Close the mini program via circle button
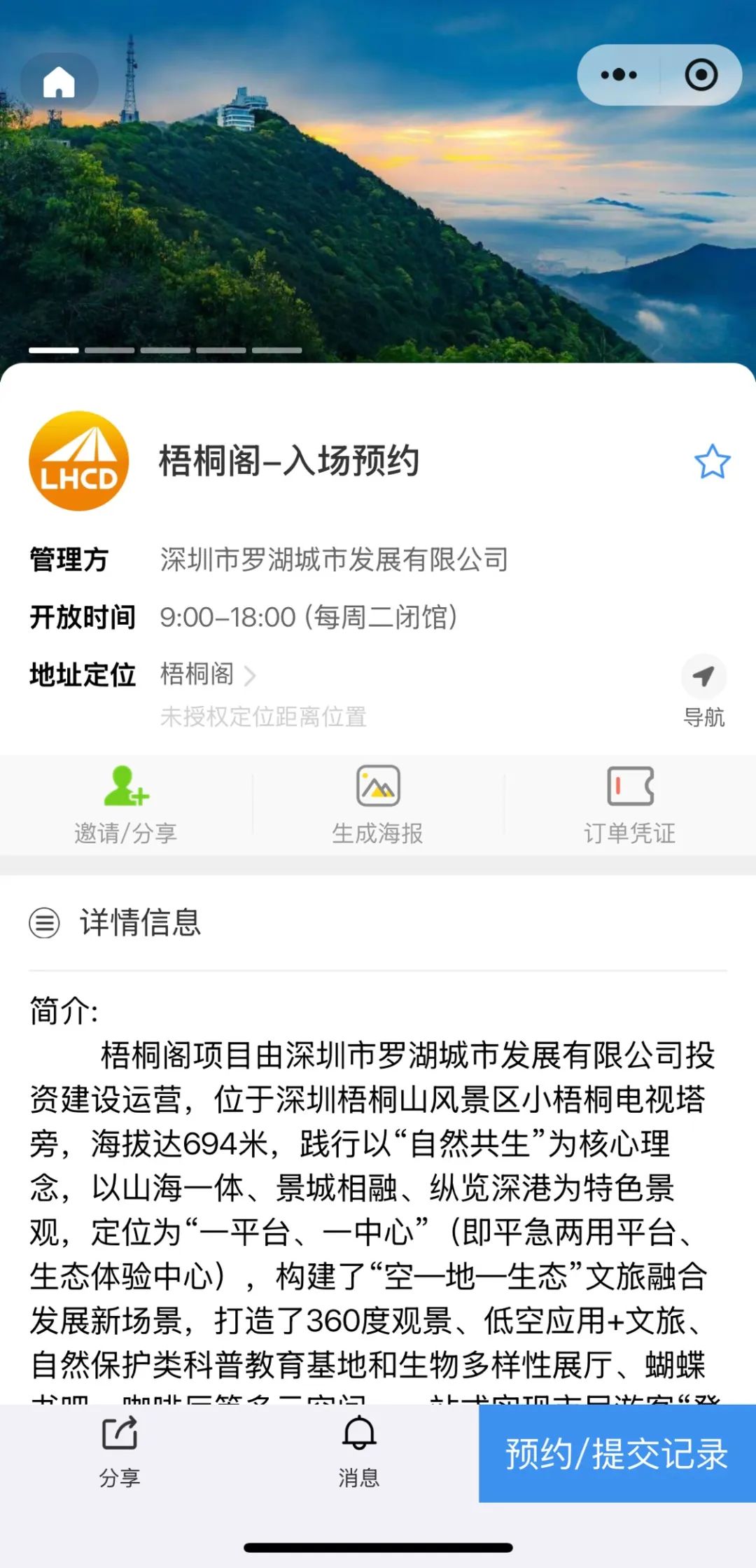Viewport: 756px width, 1568px height. click(701, 75)
